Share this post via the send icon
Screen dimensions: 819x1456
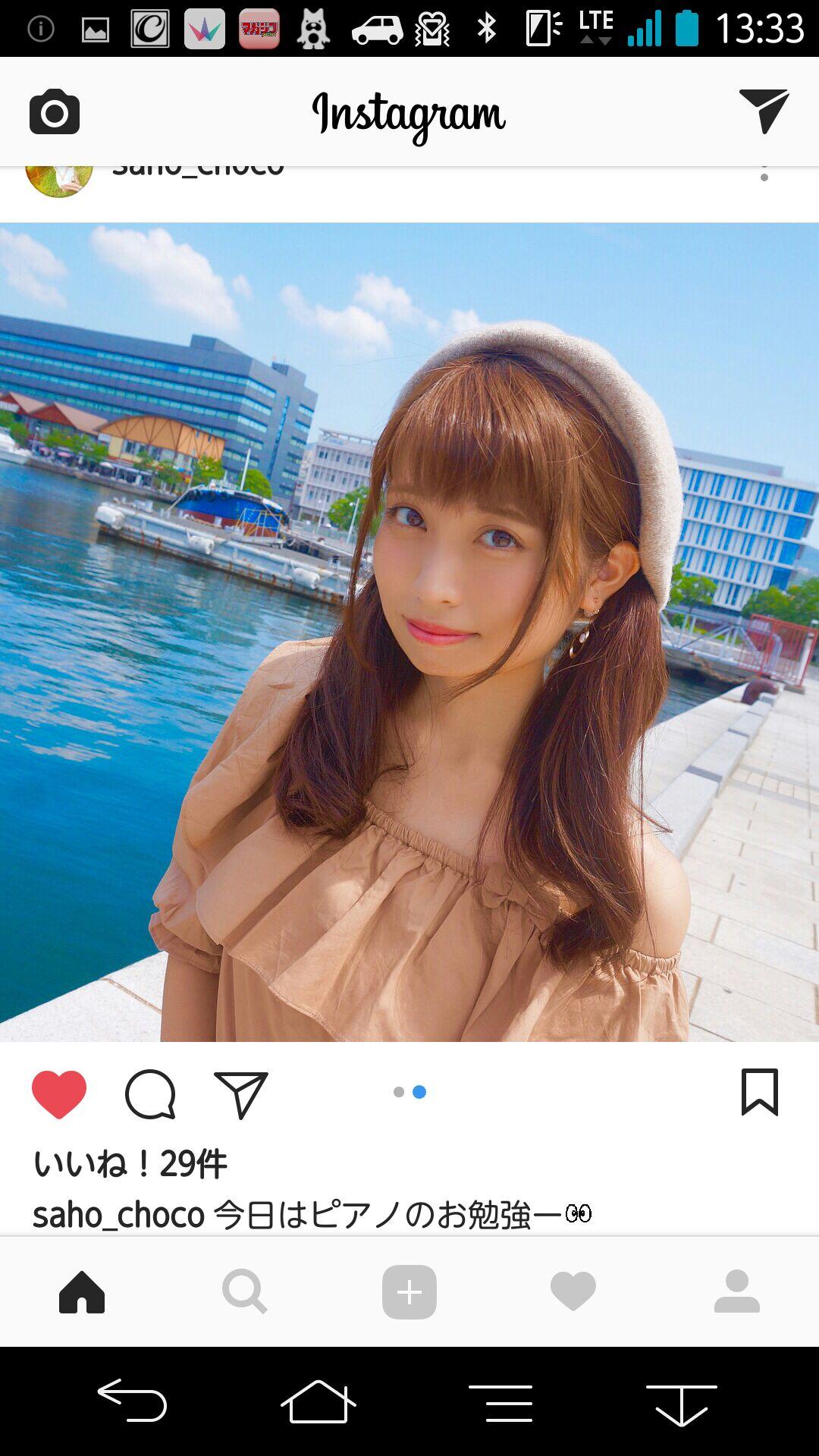pyautogui.click(x=241, y=1094)
